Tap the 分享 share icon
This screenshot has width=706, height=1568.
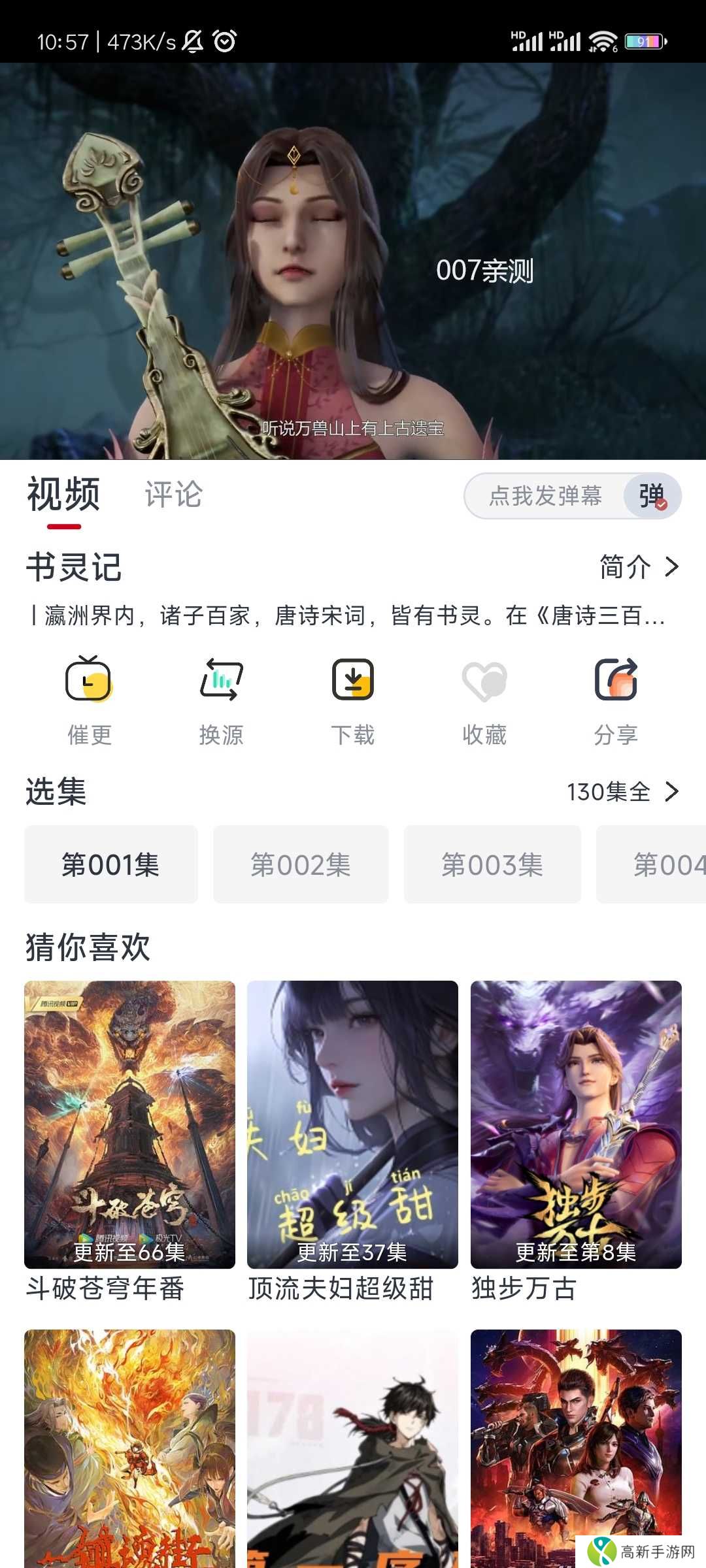point(618,681)
